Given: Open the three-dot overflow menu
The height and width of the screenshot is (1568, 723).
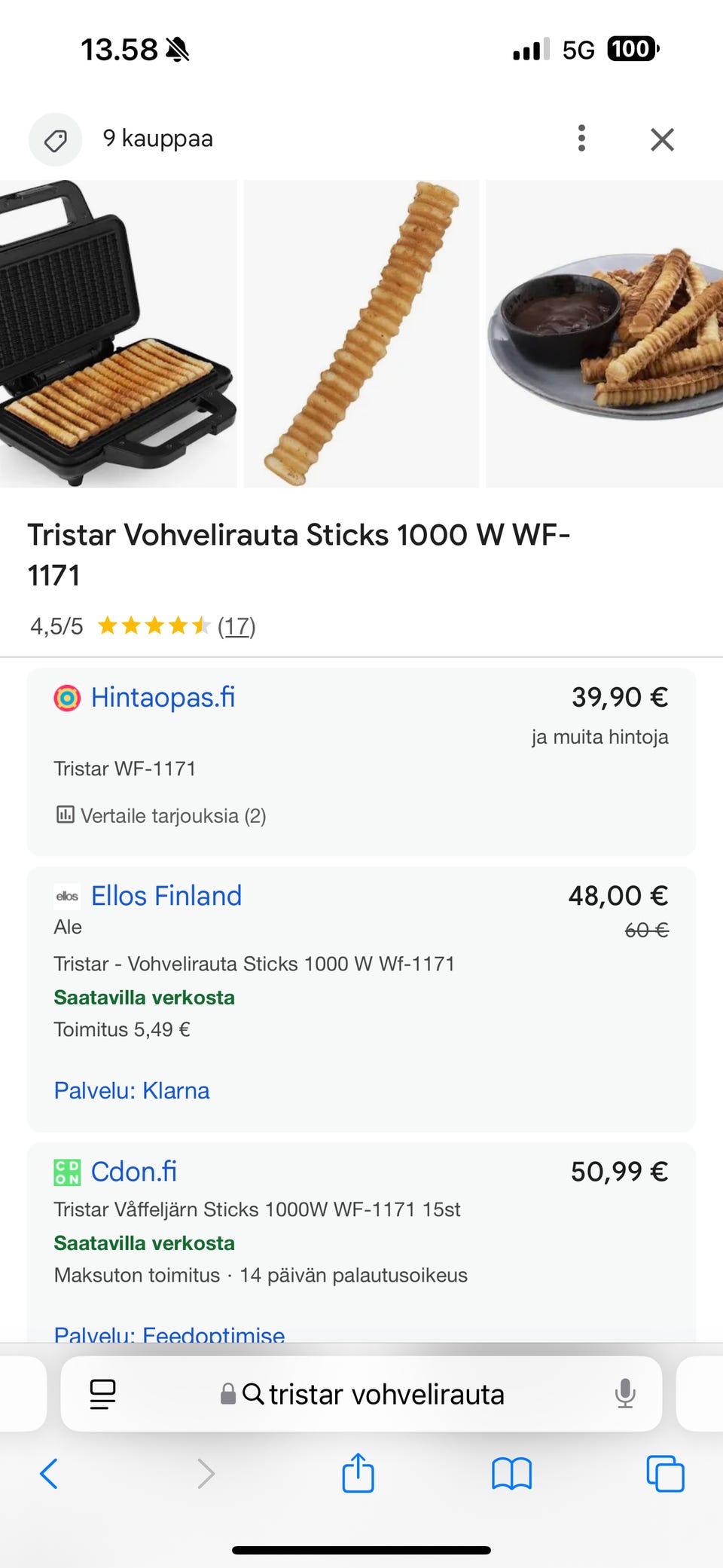Looking at the screenshot, I should [x=581, y=139].
